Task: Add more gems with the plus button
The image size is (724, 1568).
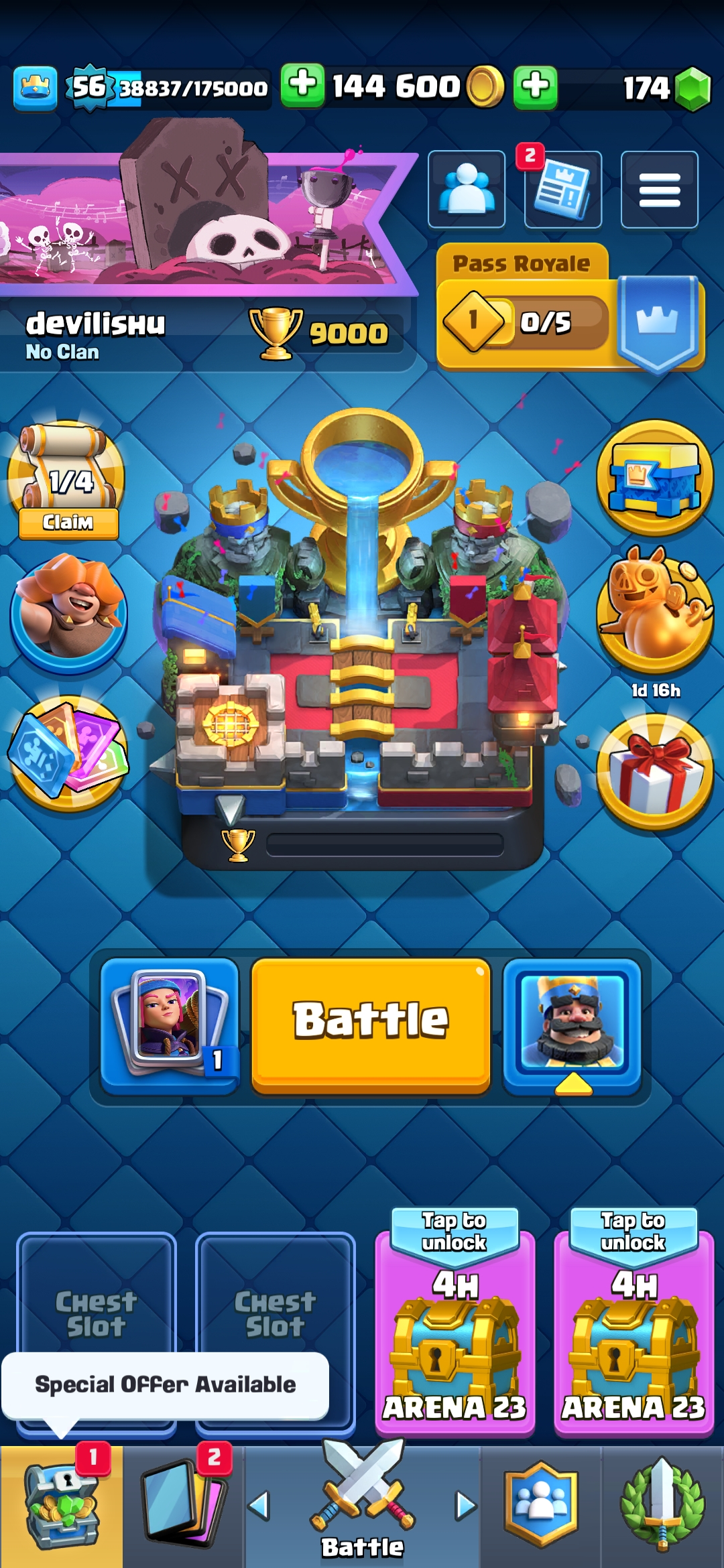Action: 535,87
